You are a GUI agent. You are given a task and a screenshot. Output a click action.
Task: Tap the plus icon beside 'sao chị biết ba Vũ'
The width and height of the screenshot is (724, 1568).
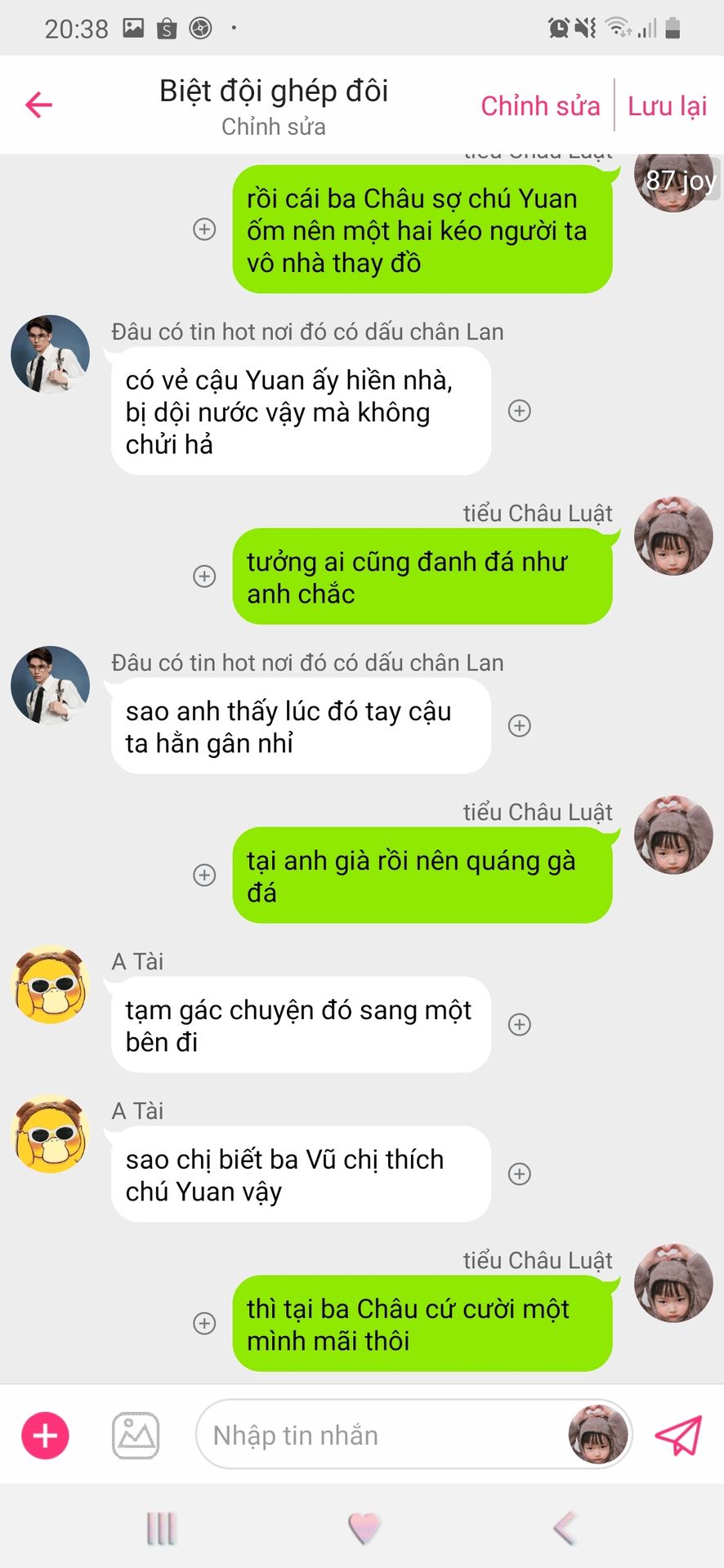point(520,1174)
